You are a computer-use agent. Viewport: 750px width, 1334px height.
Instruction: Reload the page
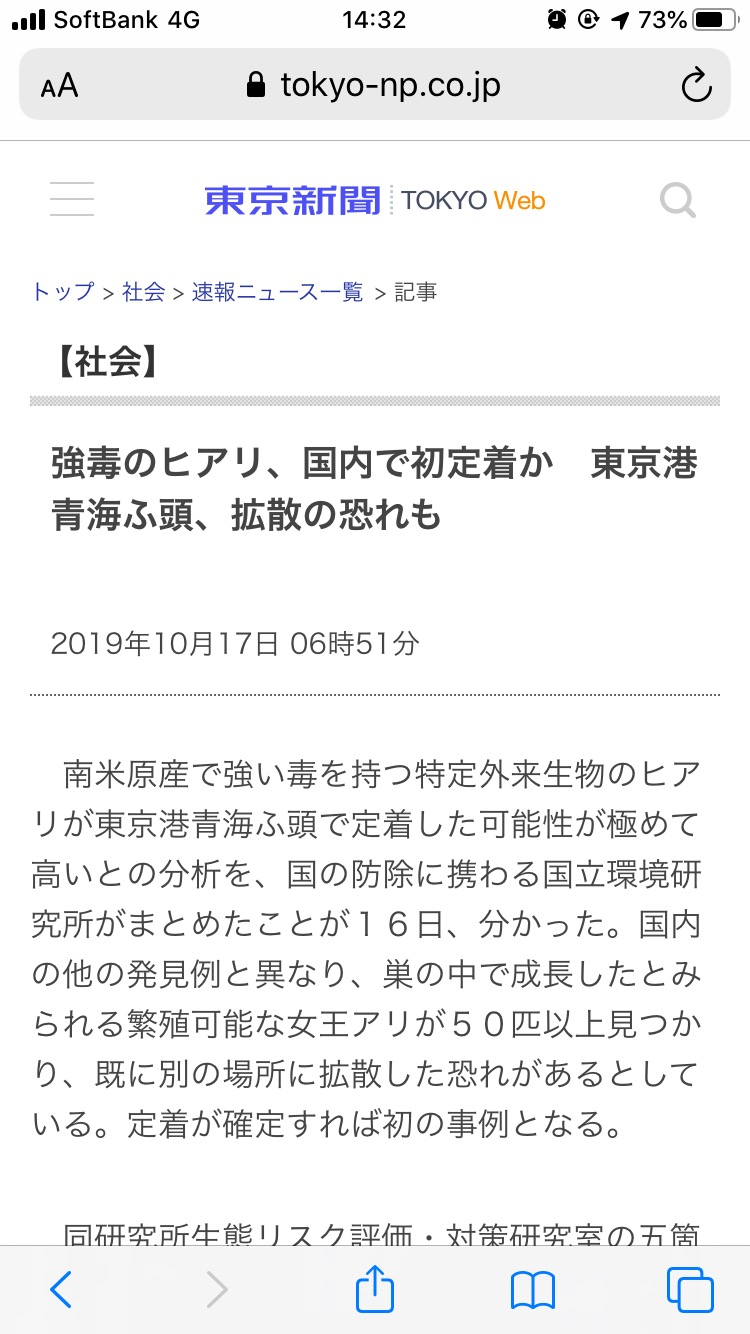696,86
